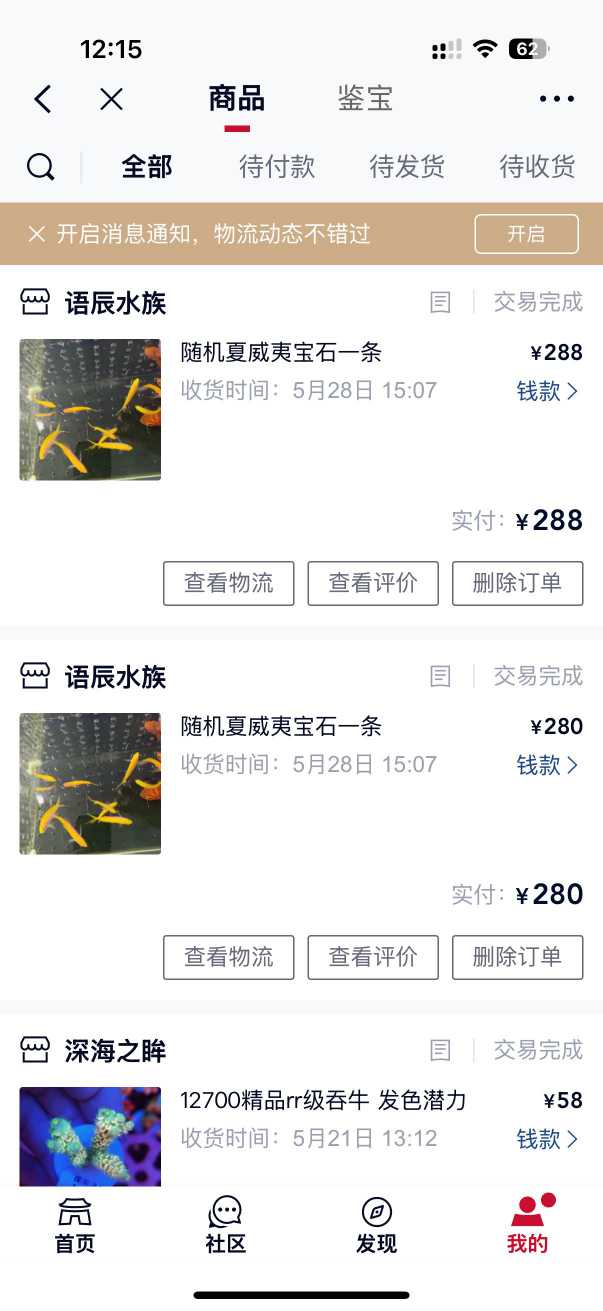Enable notifications with the 开启 button

tap(526, 234)
